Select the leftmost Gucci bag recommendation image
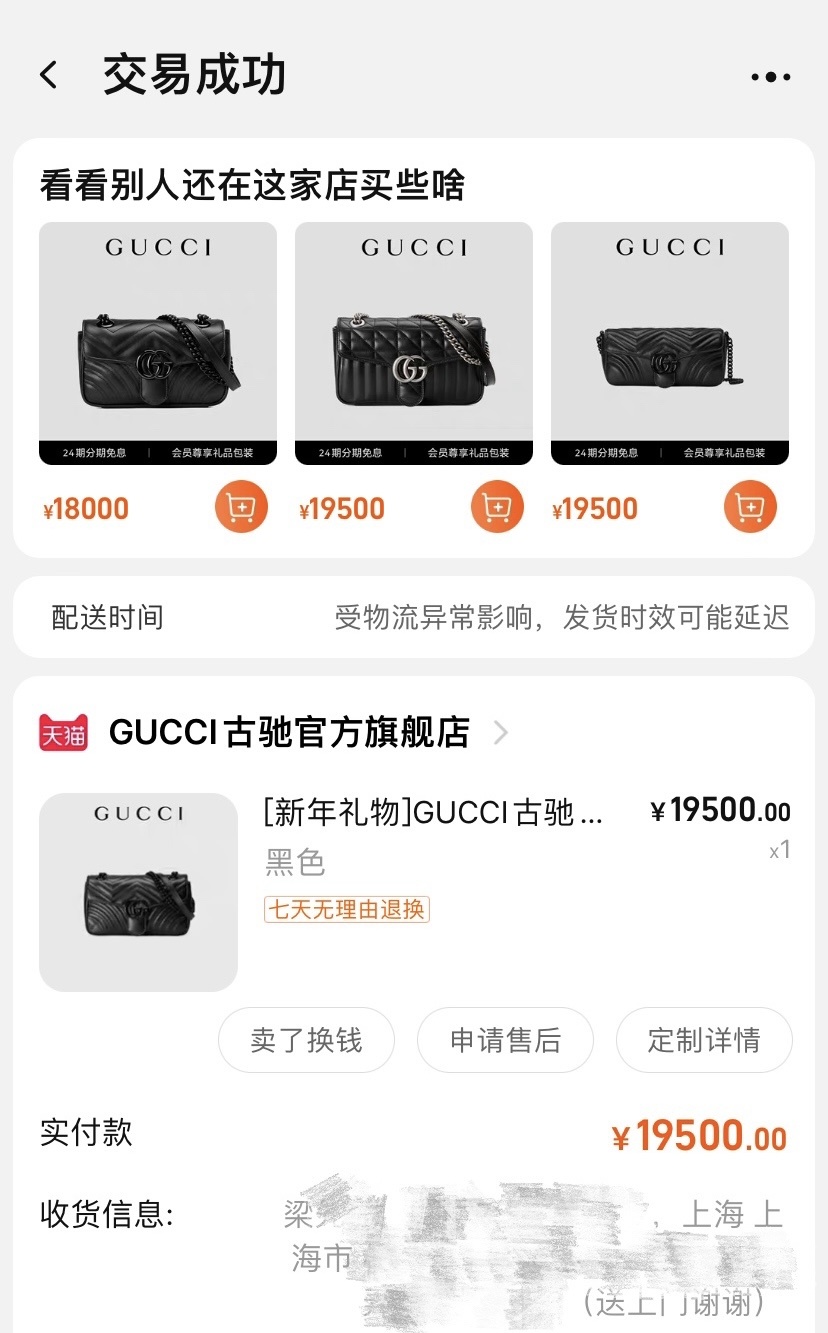This screenshot has width=828, height=1333. pos(157,343)
